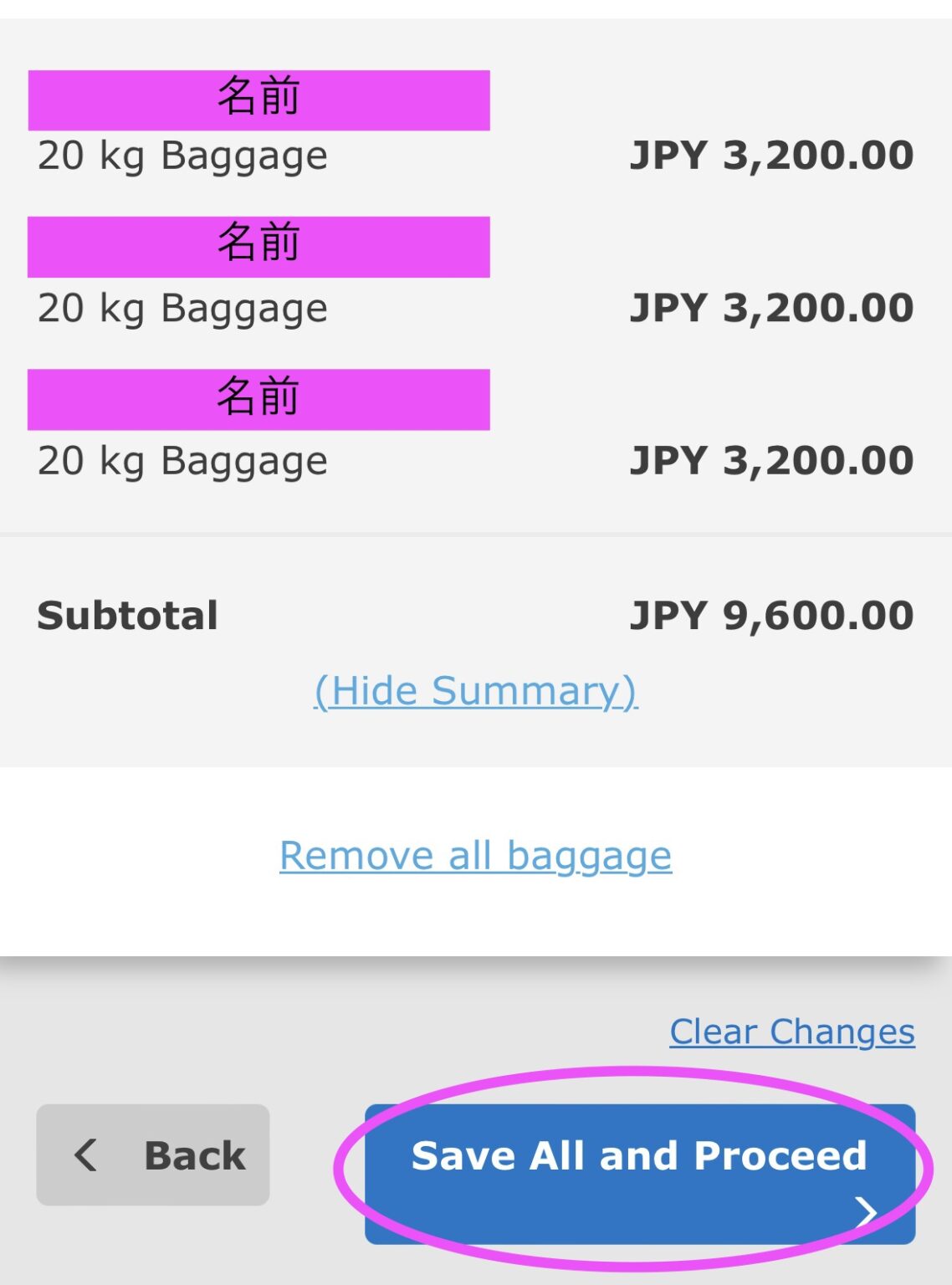This screenshot has width=952, height=1285.
Task: Open Remove all baggage link
Action: [x=473, y=855]
